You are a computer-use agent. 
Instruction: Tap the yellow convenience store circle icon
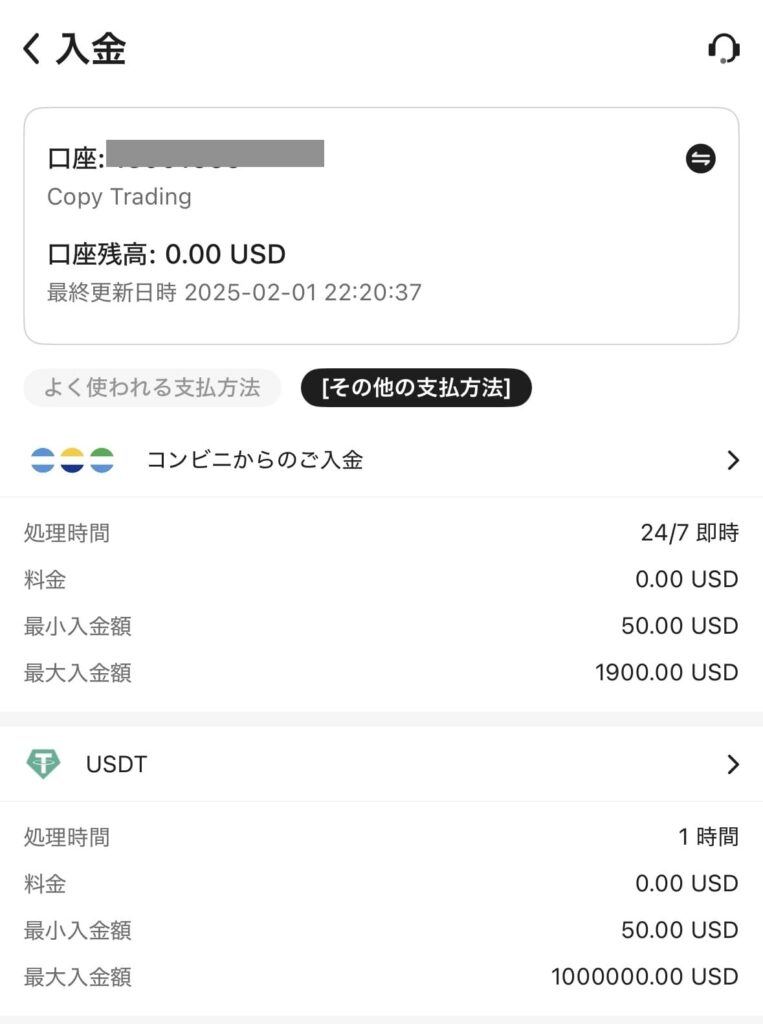click(x=70, y=460)
